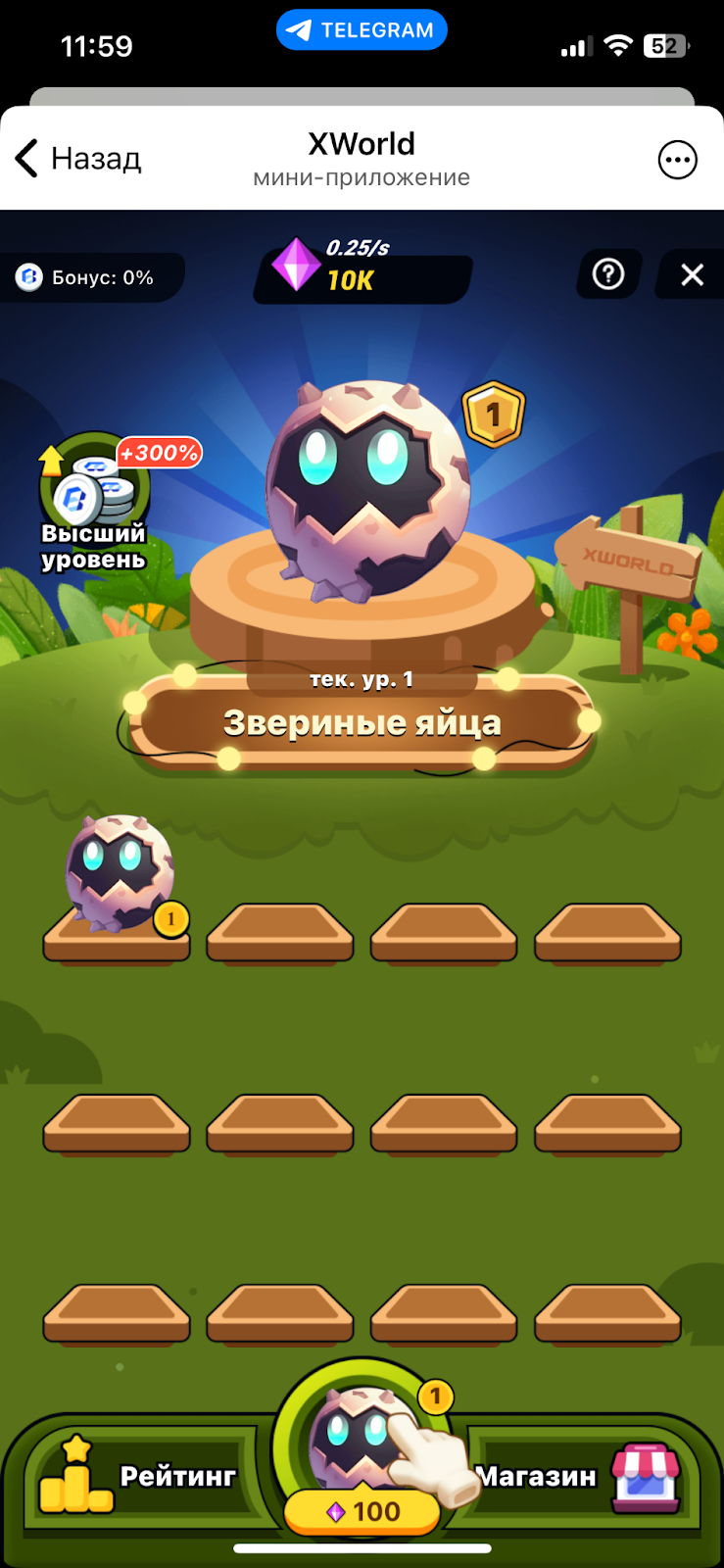Open the mini-app overflow menu
724x1568 pixels.
pyautogui.click(x=677, y=160)
